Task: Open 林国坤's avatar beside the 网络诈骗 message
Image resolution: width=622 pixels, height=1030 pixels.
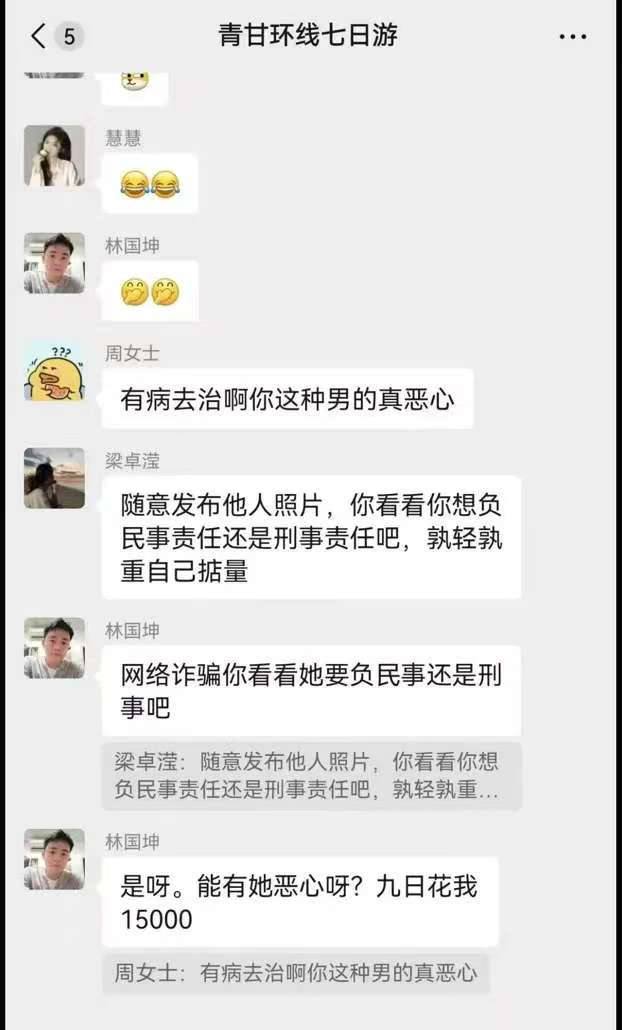Action: [x=54, y=648]
